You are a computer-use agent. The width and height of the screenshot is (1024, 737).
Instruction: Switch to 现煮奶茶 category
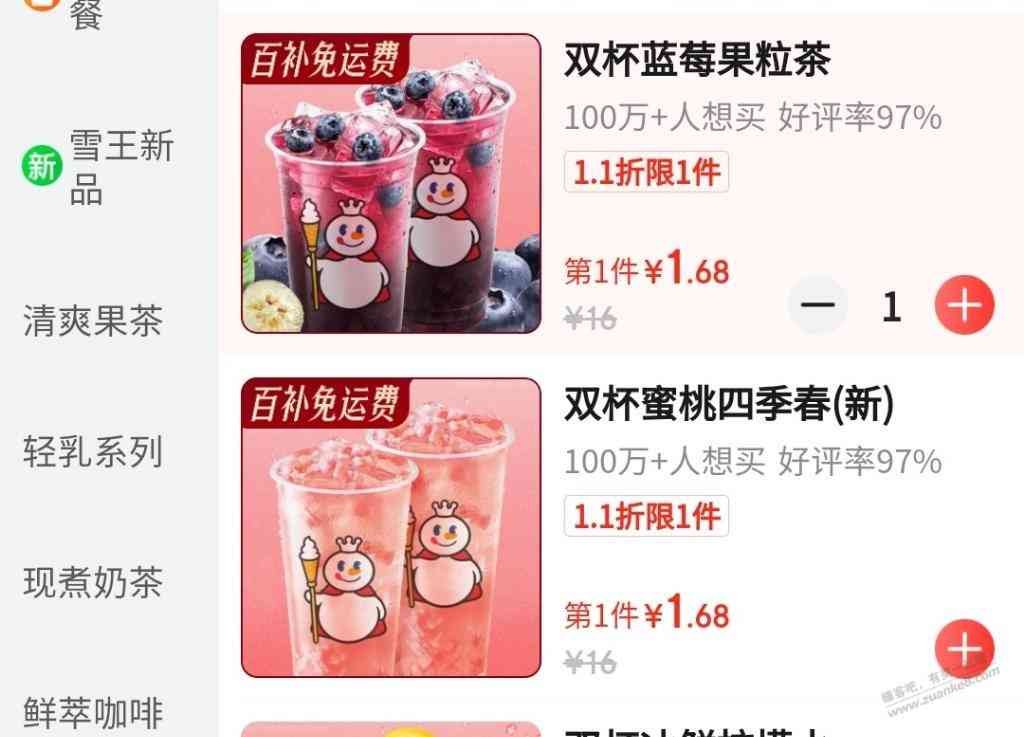click(x=92, y=582)
